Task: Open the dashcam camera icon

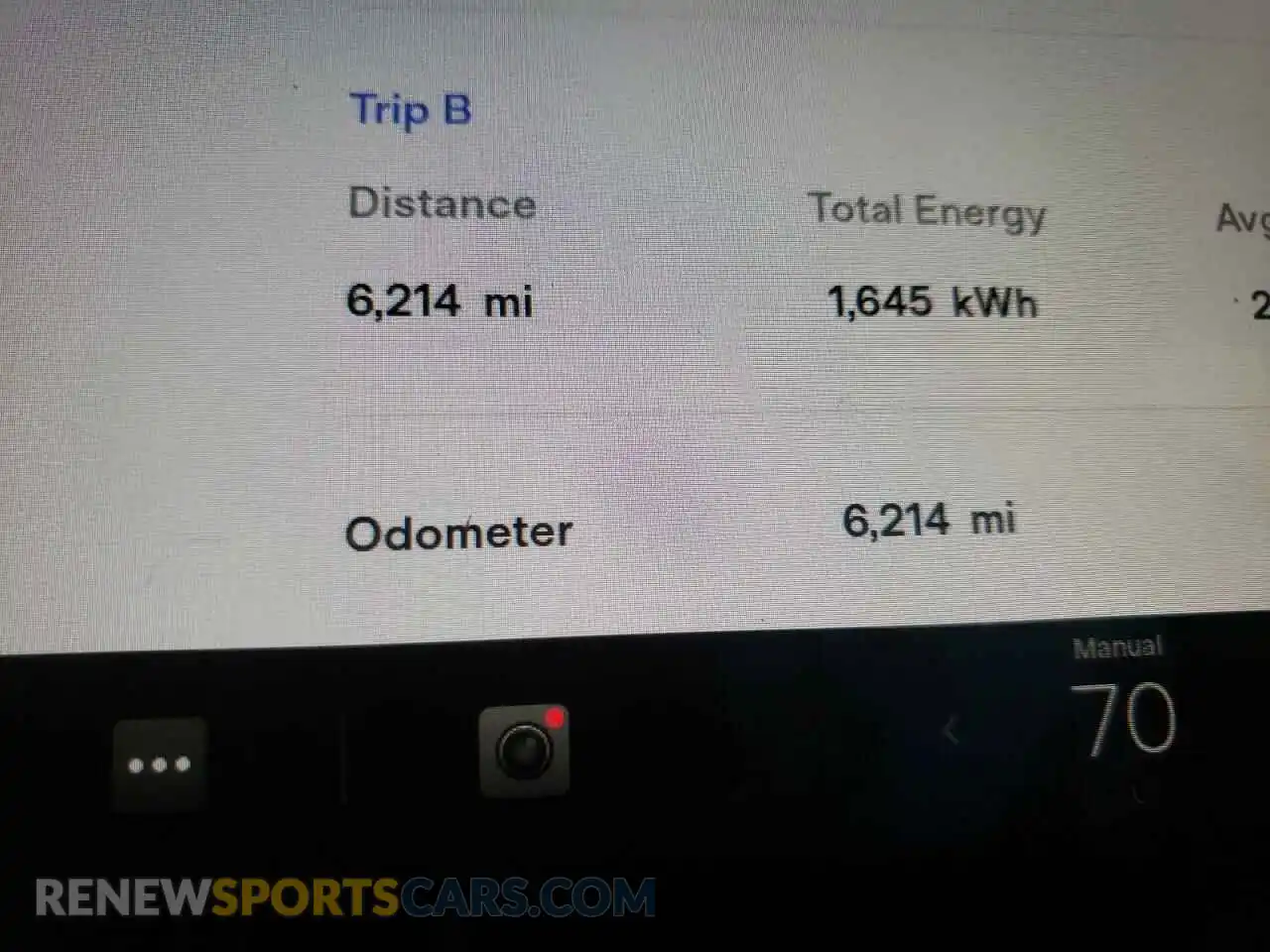Action: click(x=525, y=750)
